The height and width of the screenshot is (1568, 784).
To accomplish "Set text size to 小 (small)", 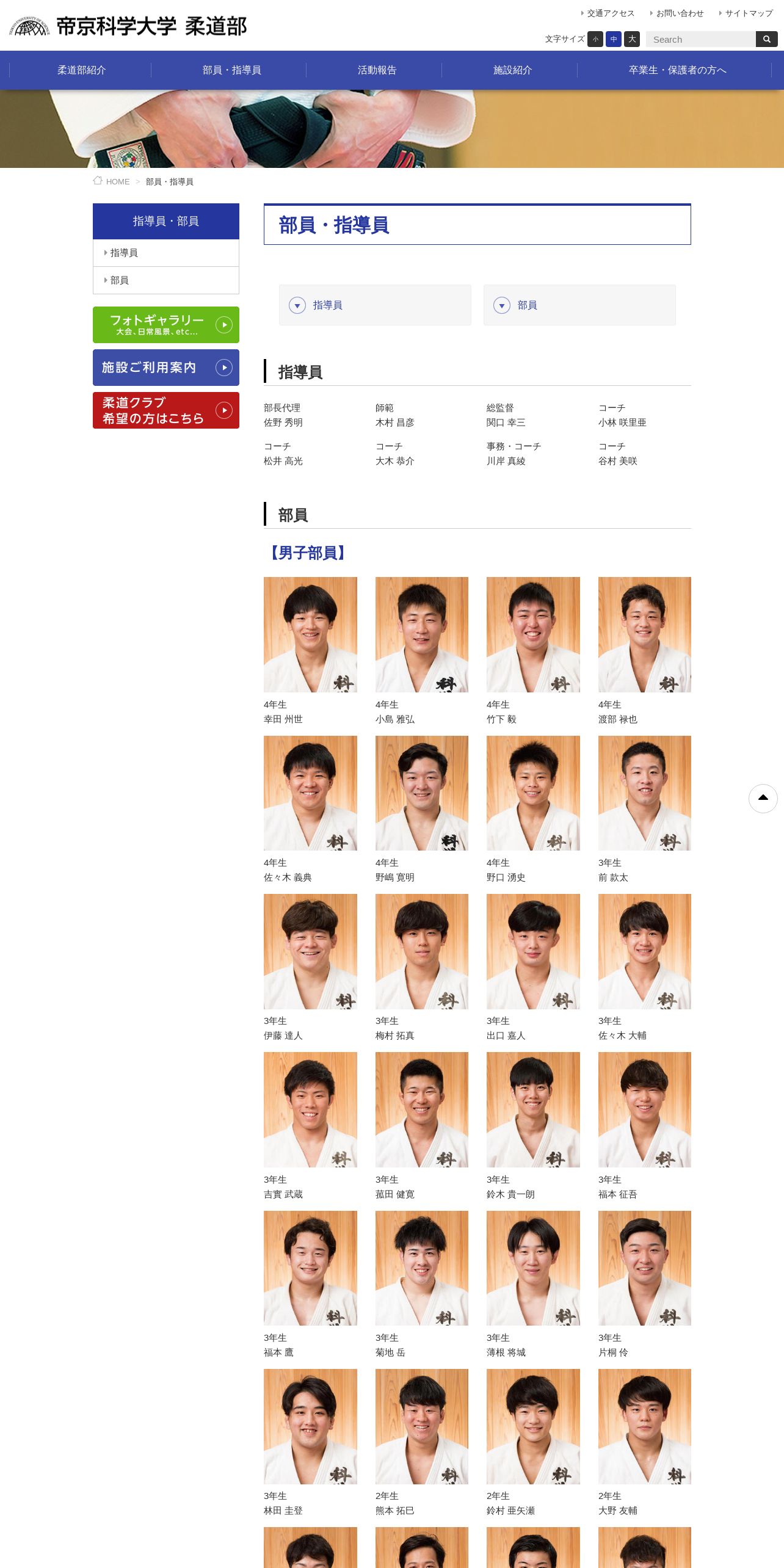I will [x=595, y=39].
